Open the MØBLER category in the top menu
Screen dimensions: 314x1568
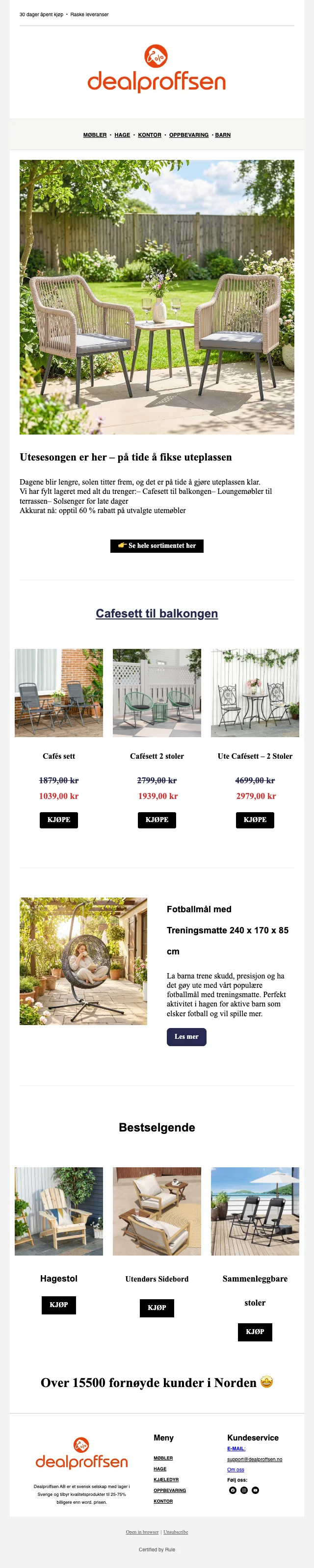pos(95,135)
